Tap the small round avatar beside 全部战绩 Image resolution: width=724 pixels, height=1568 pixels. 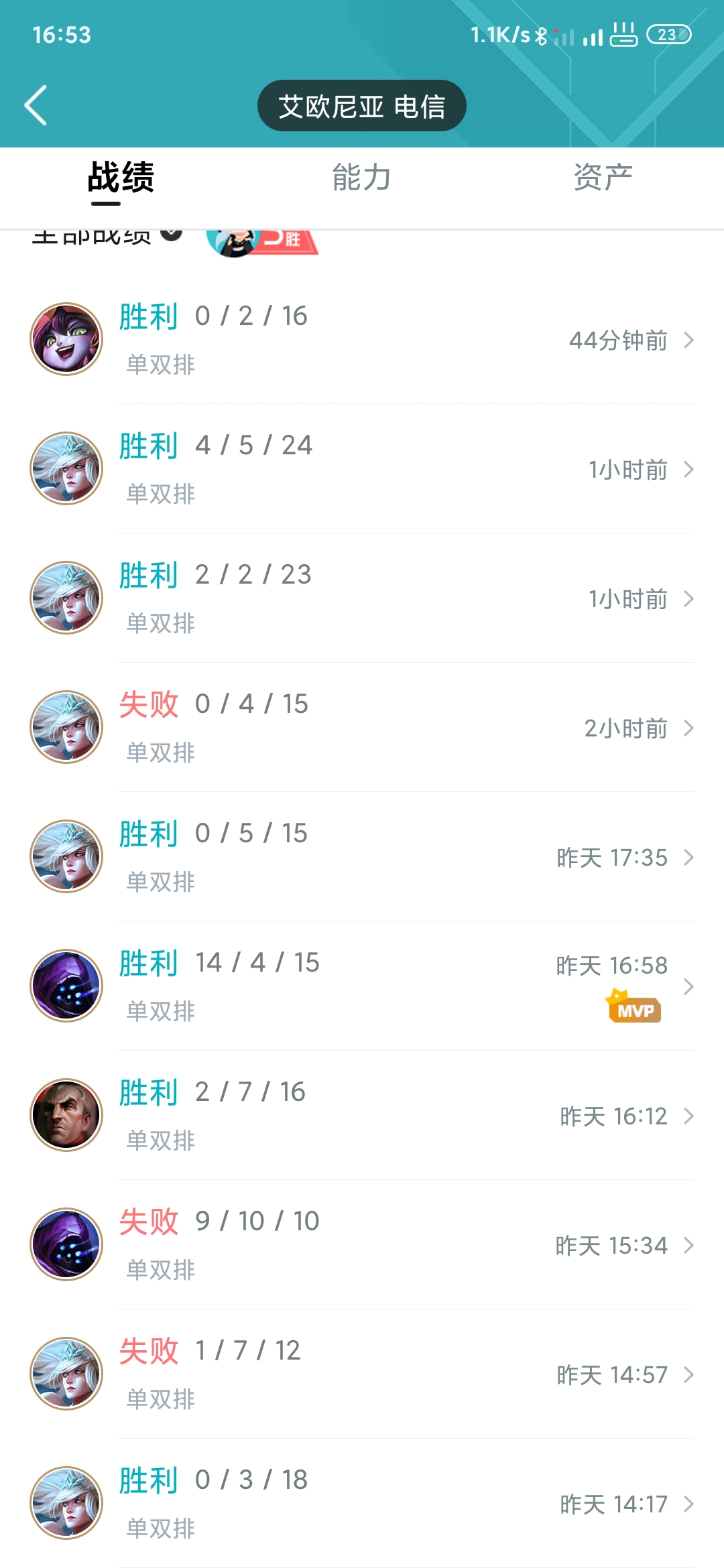[233, 241]
